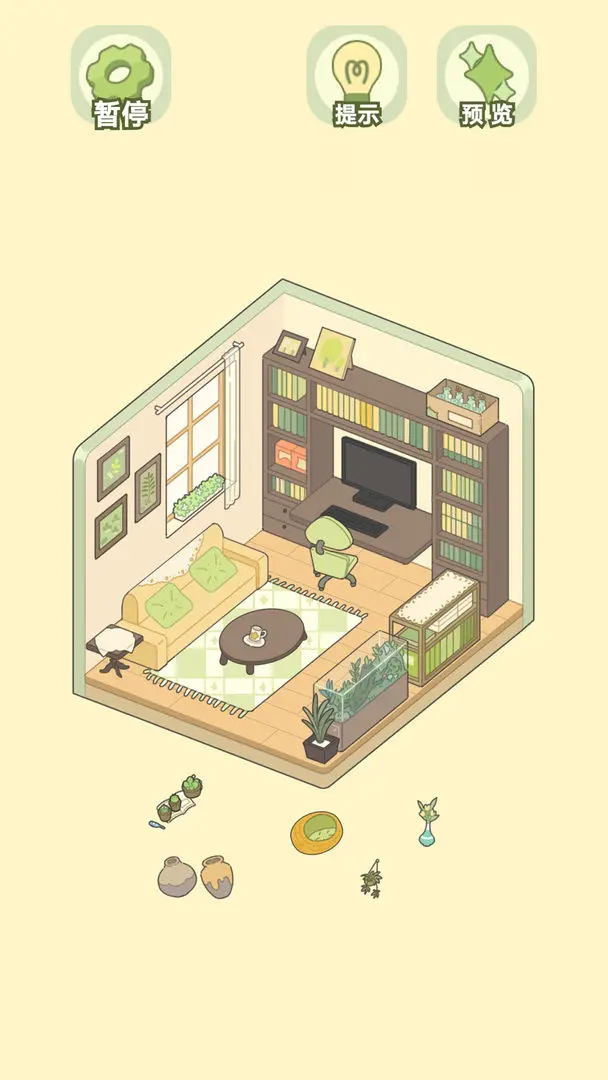Select the orange pet bed item
Image resolution: width=608 pixels, height=1080 pixels.
(317, 832)
